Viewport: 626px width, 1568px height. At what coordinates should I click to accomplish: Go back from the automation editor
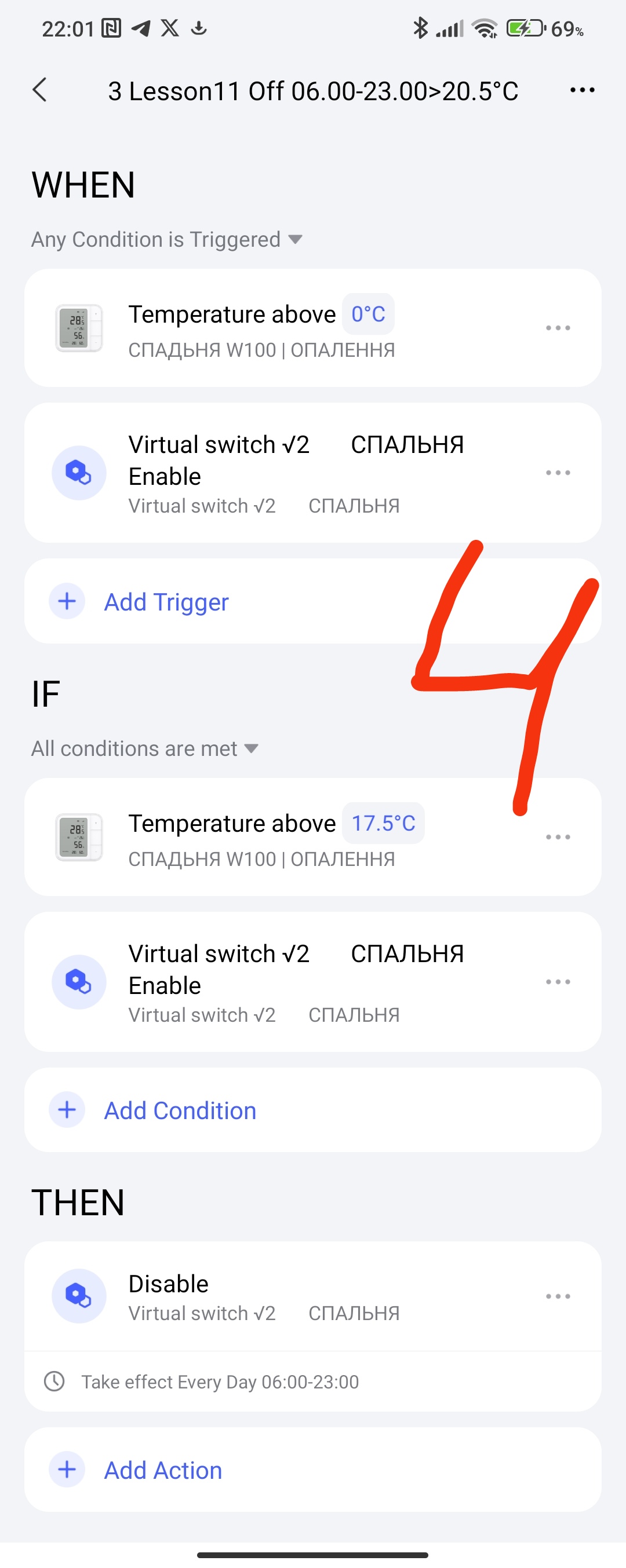(x=40, y=90)
